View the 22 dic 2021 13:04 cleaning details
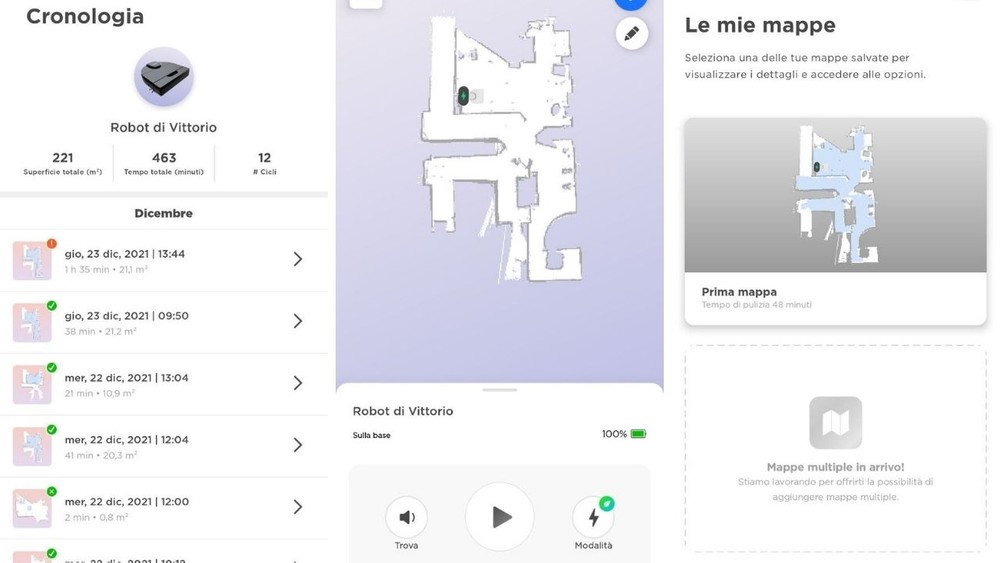 pyautogui.click(x=164, y=384)
